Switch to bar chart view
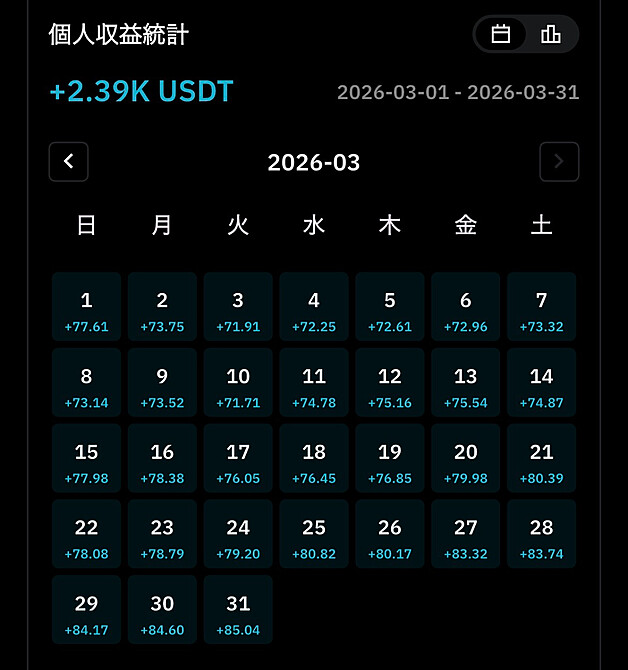 point(551,34)
